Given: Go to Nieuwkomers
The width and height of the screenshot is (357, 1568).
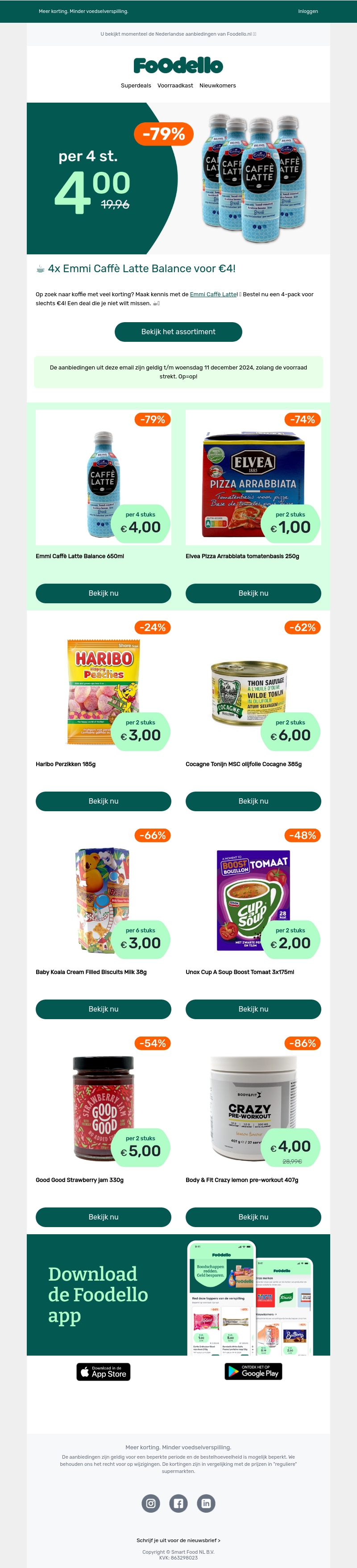Looking at the screenshot, I should coord(217,86).
